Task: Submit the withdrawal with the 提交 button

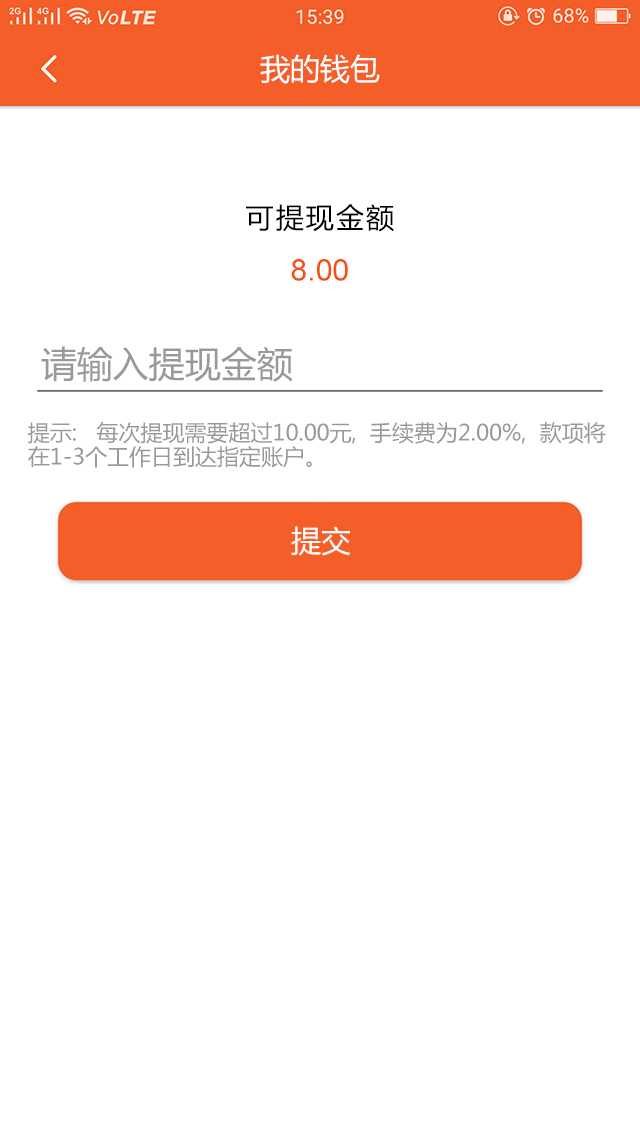Action: click(320, 541)
